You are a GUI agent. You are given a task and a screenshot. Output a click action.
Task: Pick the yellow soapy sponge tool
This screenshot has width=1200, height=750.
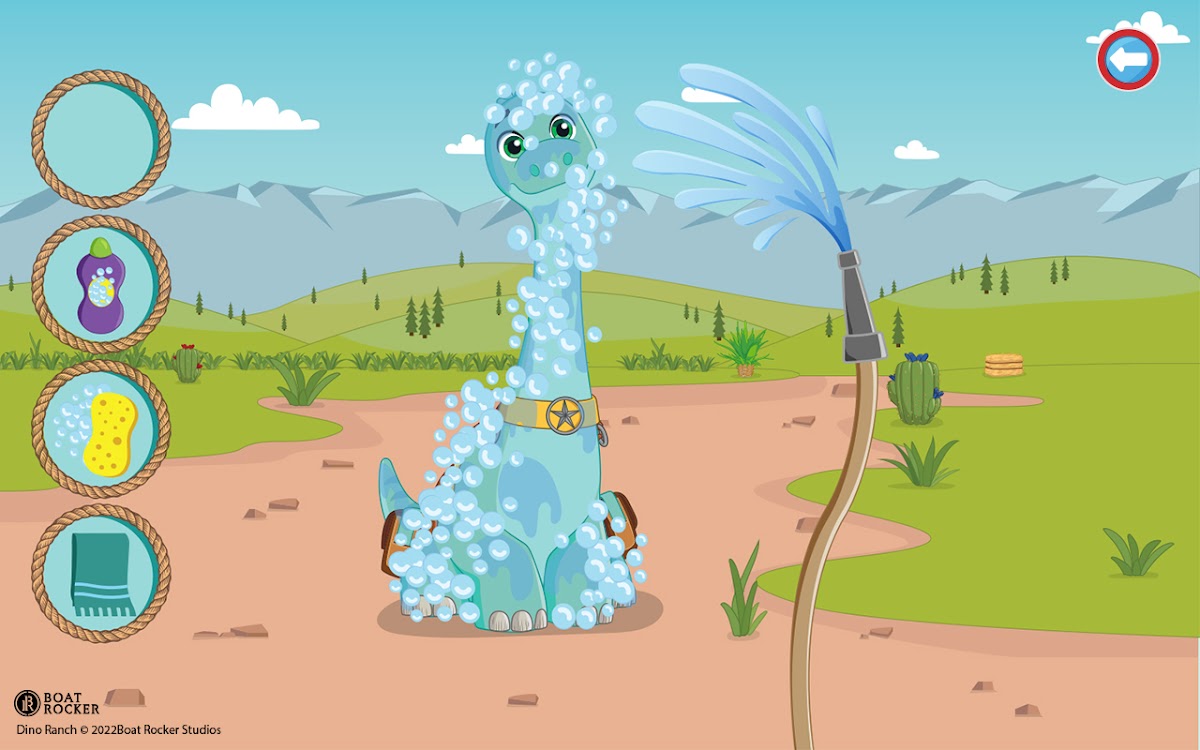pos(101,430)
